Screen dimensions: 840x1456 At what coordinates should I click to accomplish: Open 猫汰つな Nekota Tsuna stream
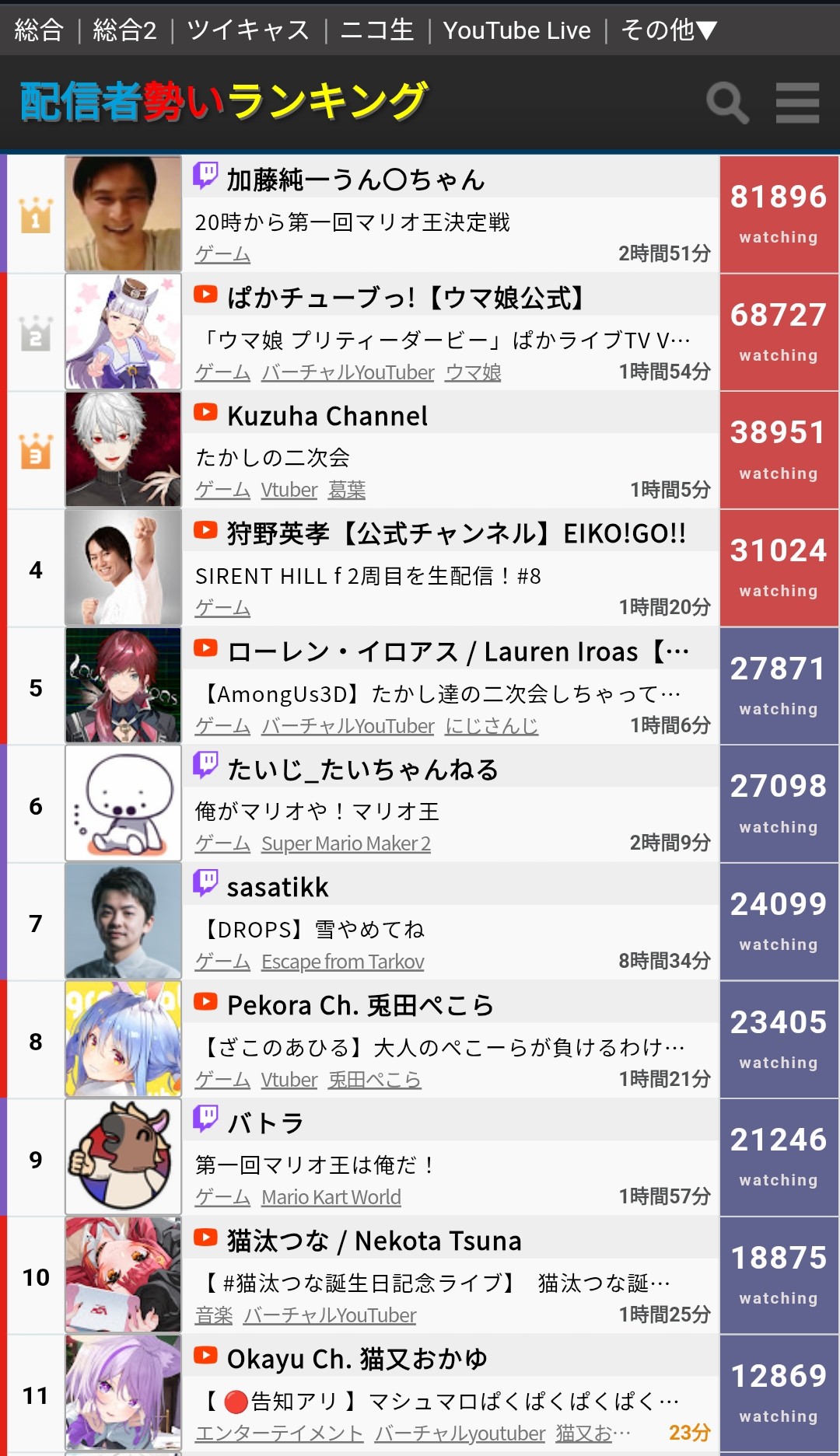[x=373, y=1241]
